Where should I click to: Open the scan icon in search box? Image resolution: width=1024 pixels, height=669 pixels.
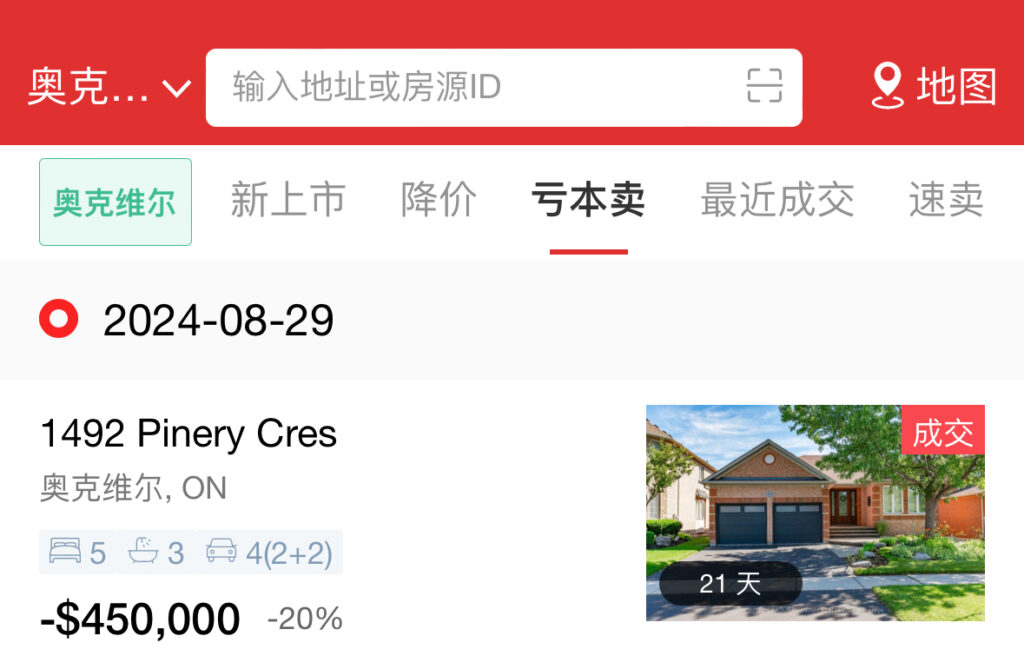pyautogui.click(x=764, y=87)
